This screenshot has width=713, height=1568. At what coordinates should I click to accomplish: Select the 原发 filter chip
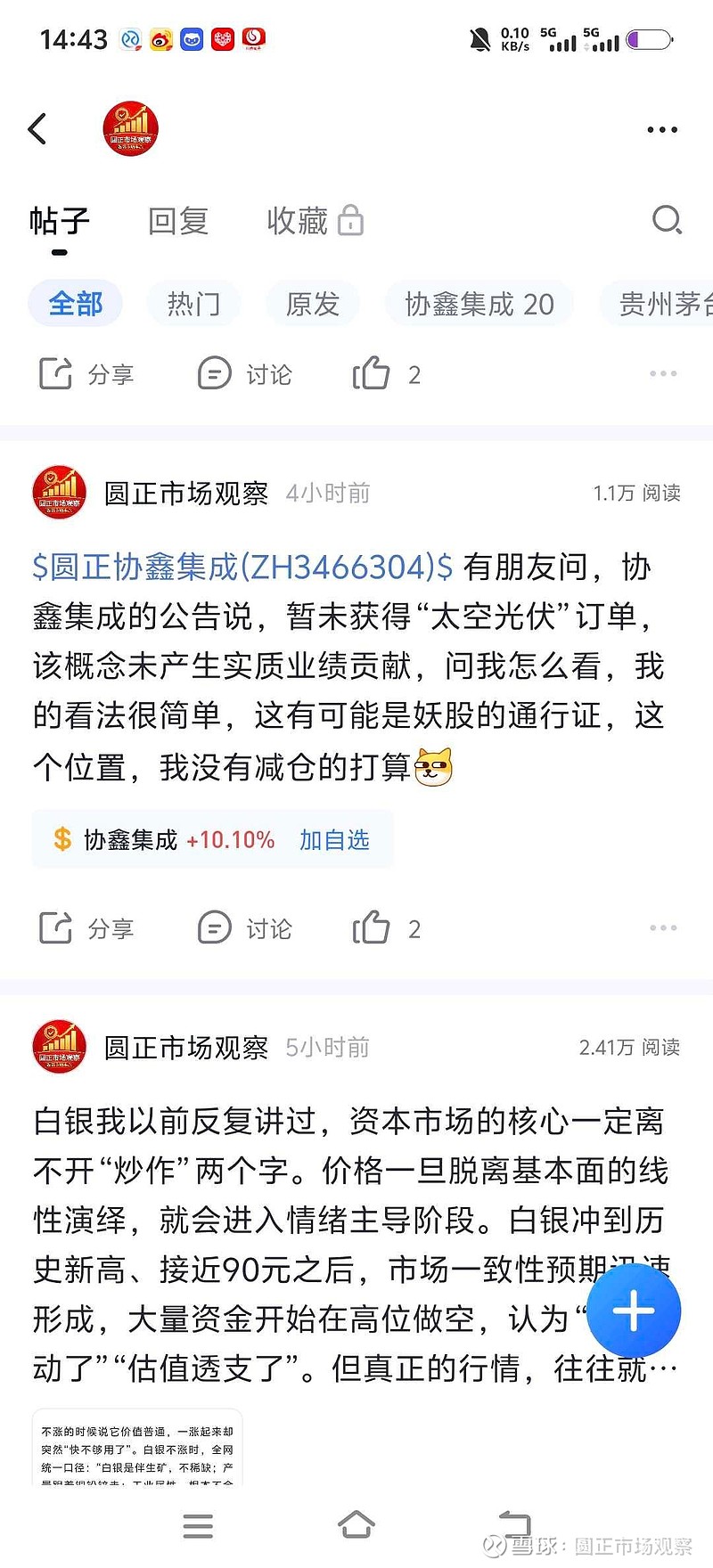point(313,304)
